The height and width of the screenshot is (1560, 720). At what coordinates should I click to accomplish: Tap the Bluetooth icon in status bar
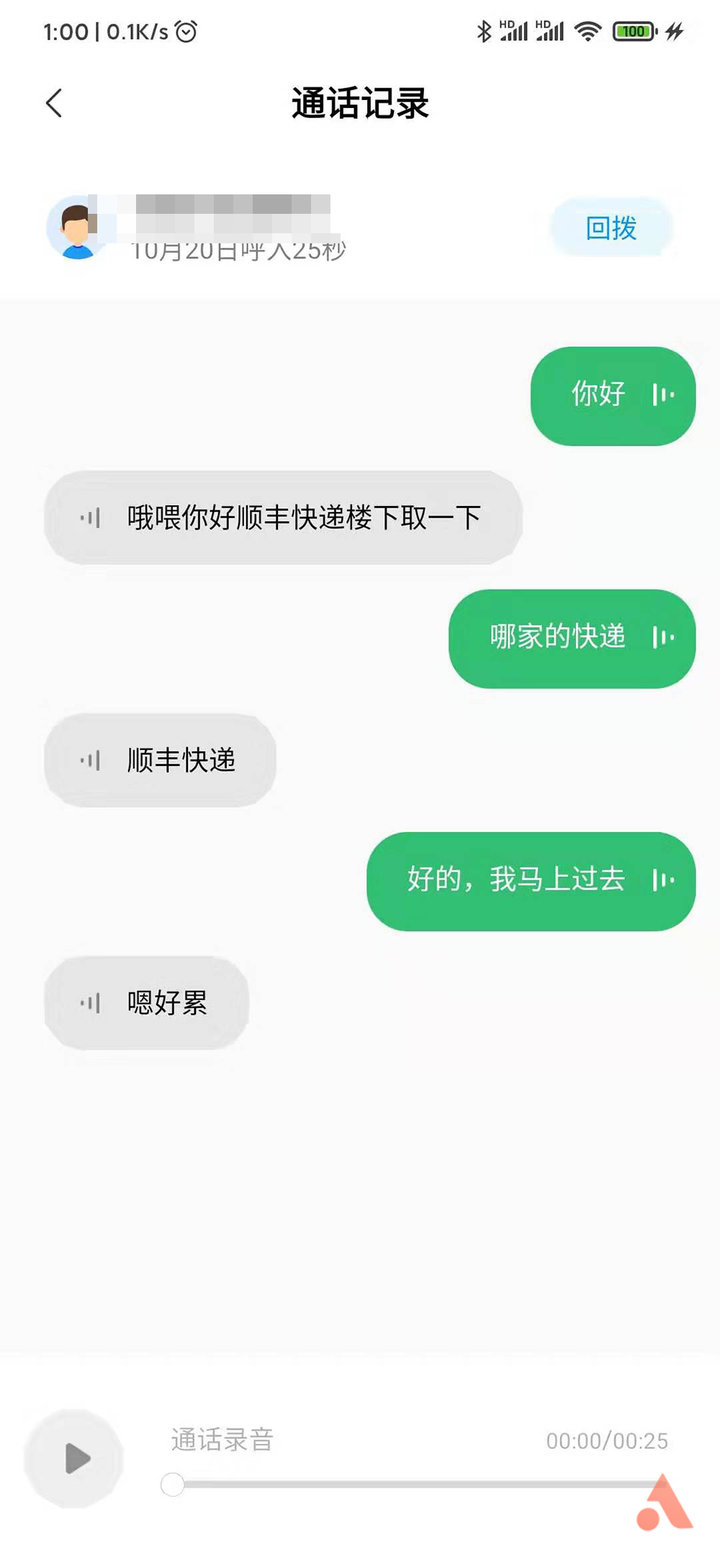click(485, 31)
